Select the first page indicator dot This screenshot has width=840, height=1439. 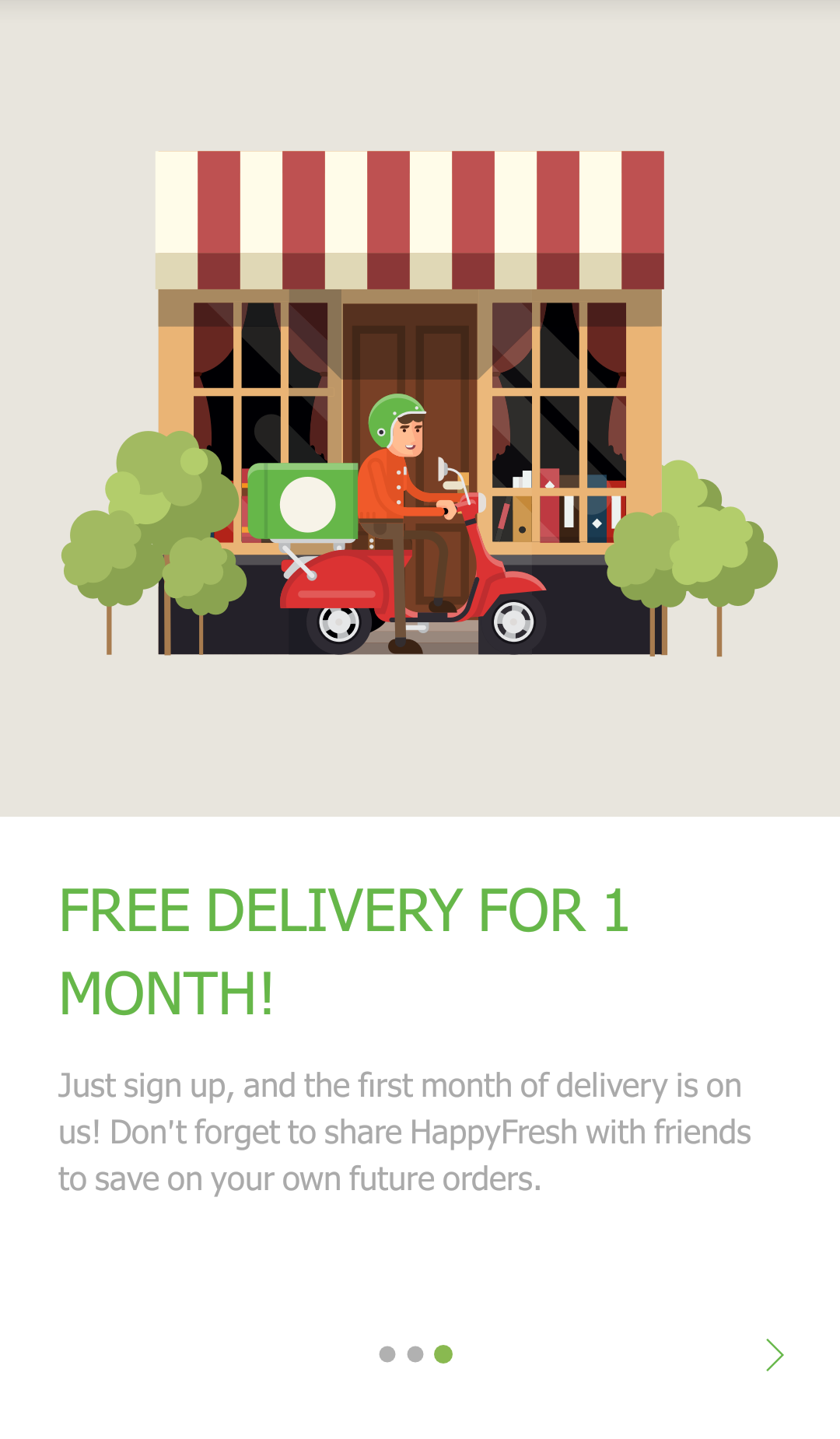click(387, 1354)
